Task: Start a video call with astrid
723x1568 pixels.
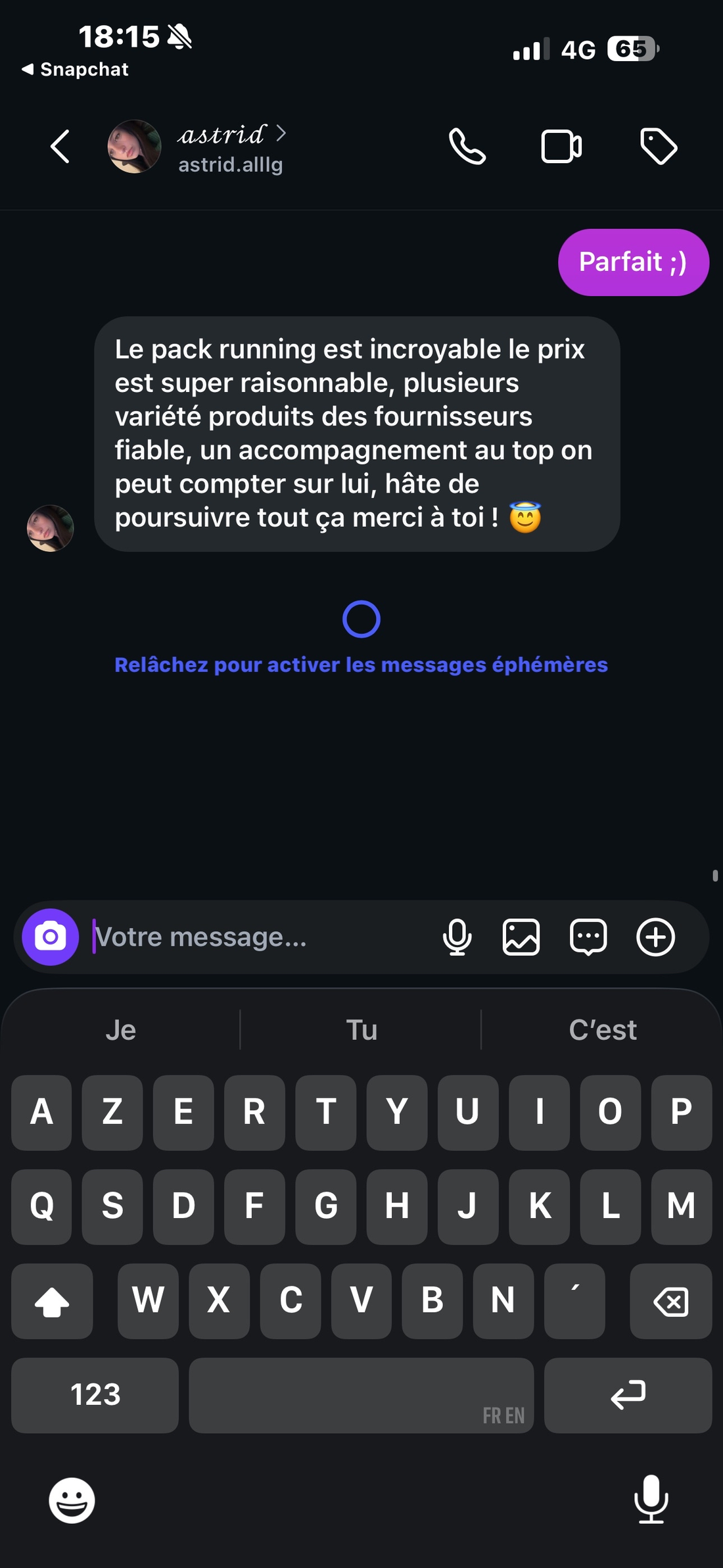Action: tap(560, 146)
